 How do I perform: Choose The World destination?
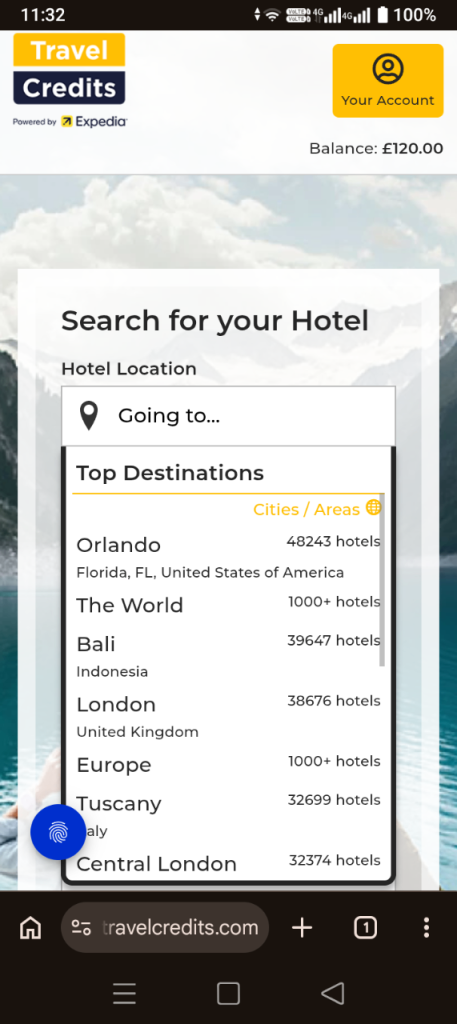tap(228, 605)
